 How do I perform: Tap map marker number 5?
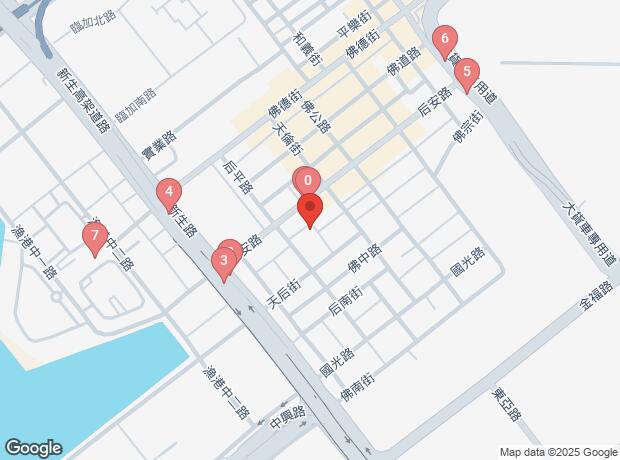point(467,72)
